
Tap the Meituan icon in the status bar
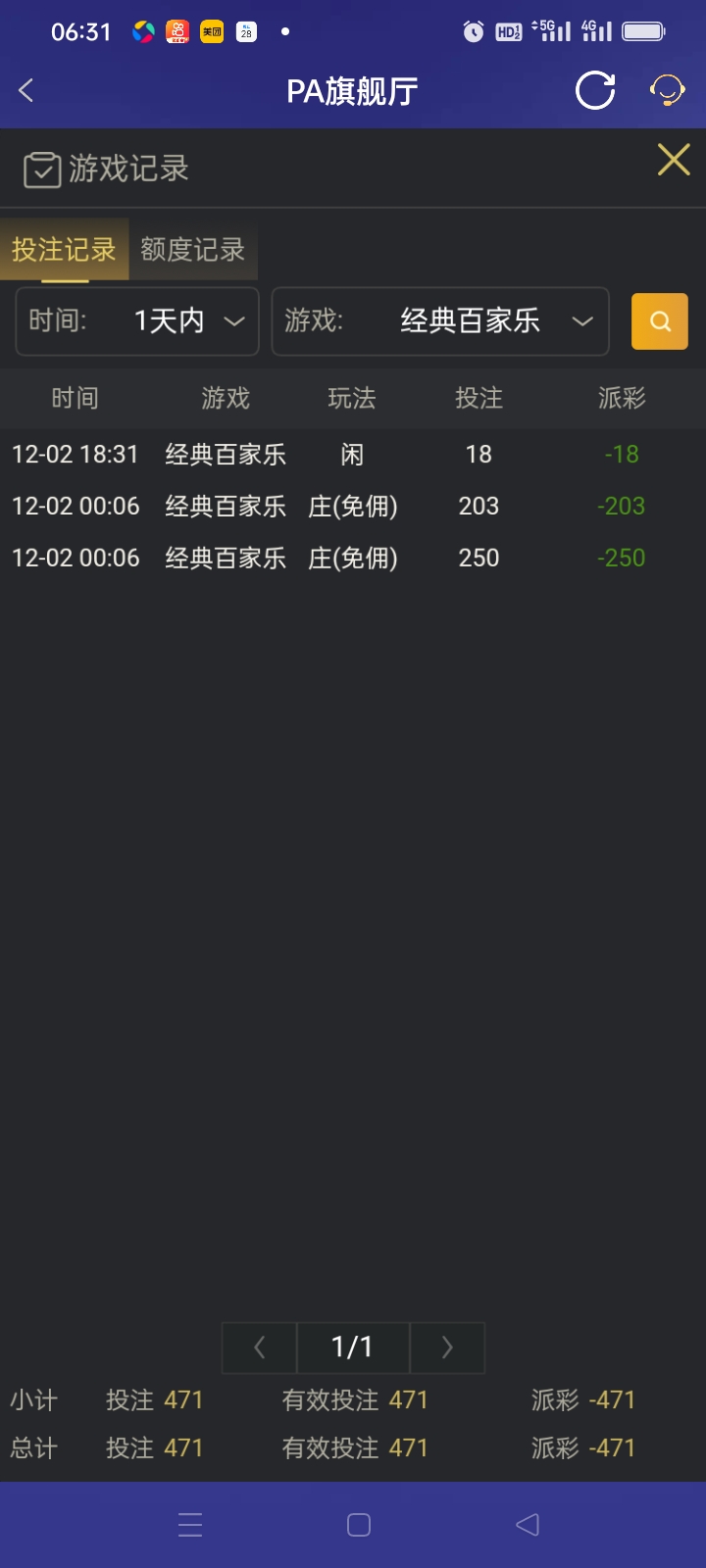click(212, 30)
